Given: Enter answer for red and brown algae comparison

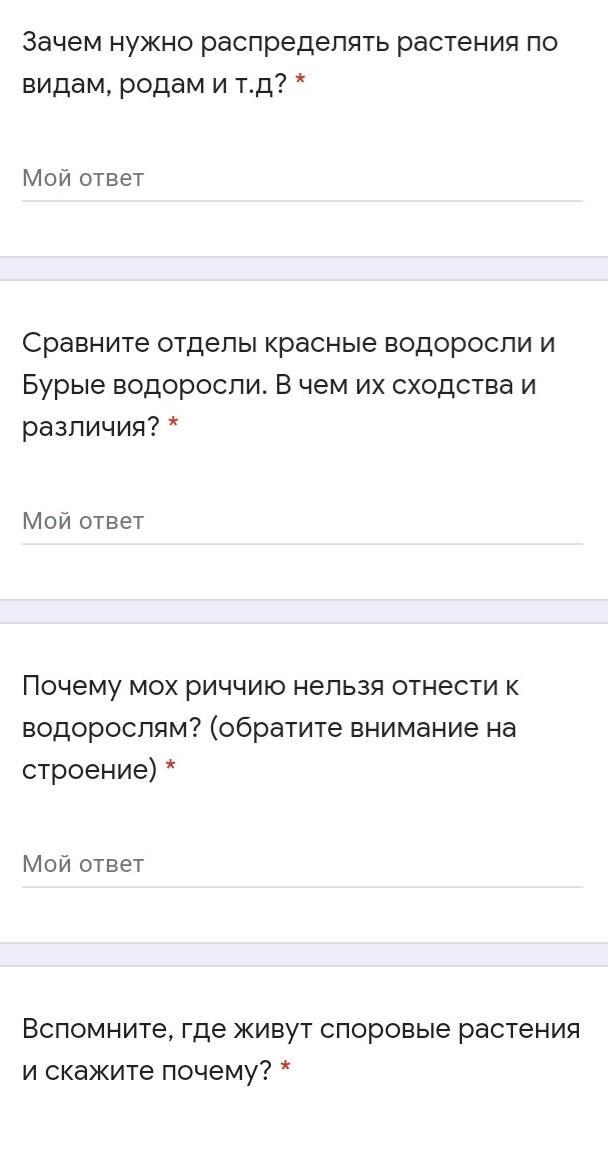Looking at the screenshot, I should (x=302, y=521).
